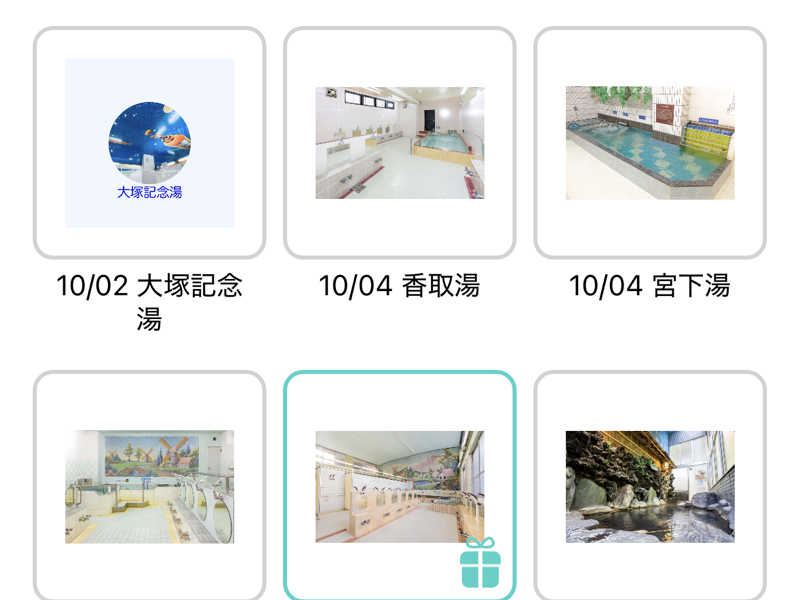Viewport: 800px width, 600px height.
Task: View the 10/04 宮下湯 bathhouse card
Action: [650, 143]
